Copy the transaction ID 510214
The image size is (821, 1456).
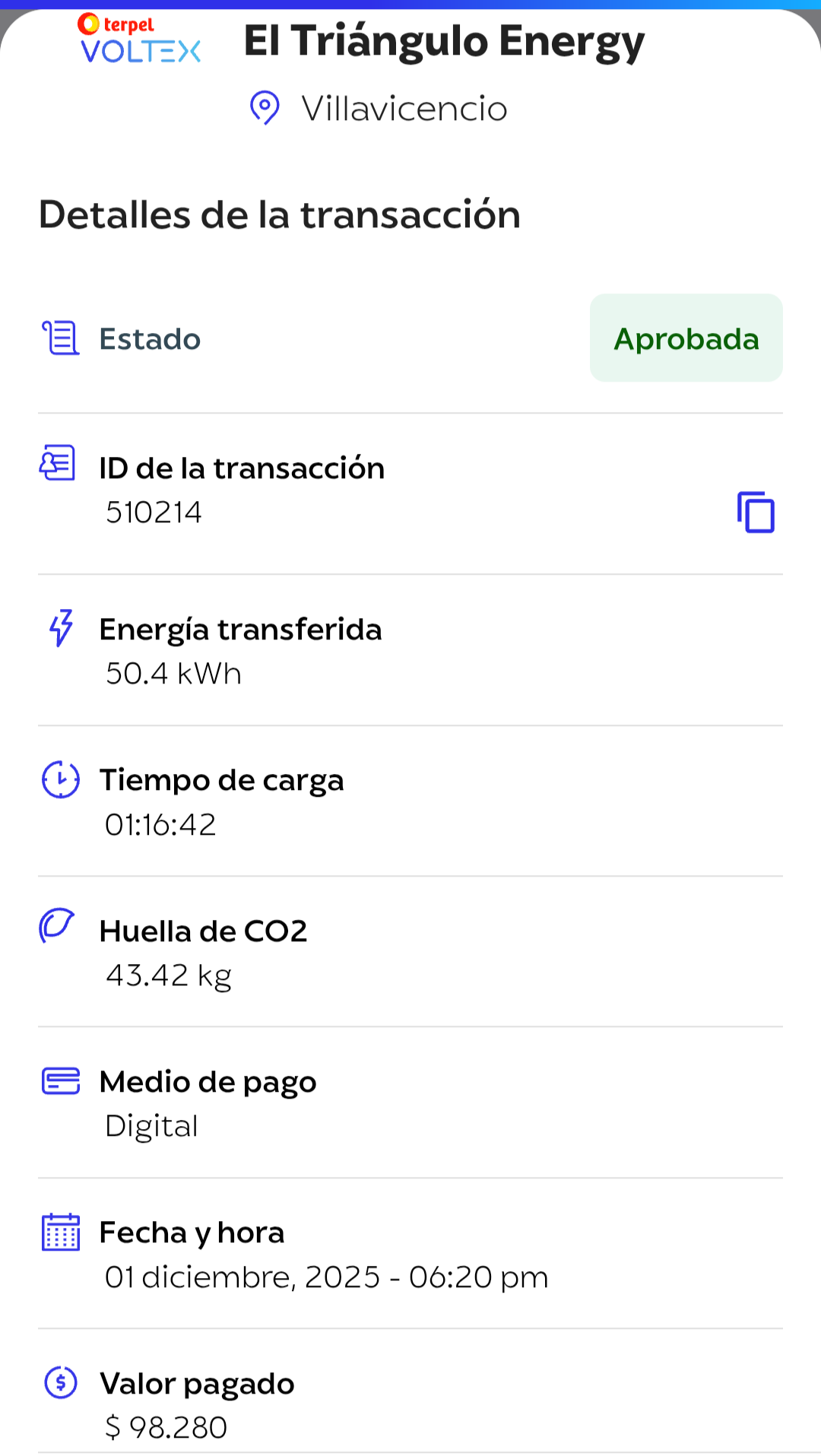(x=756, y=512)
